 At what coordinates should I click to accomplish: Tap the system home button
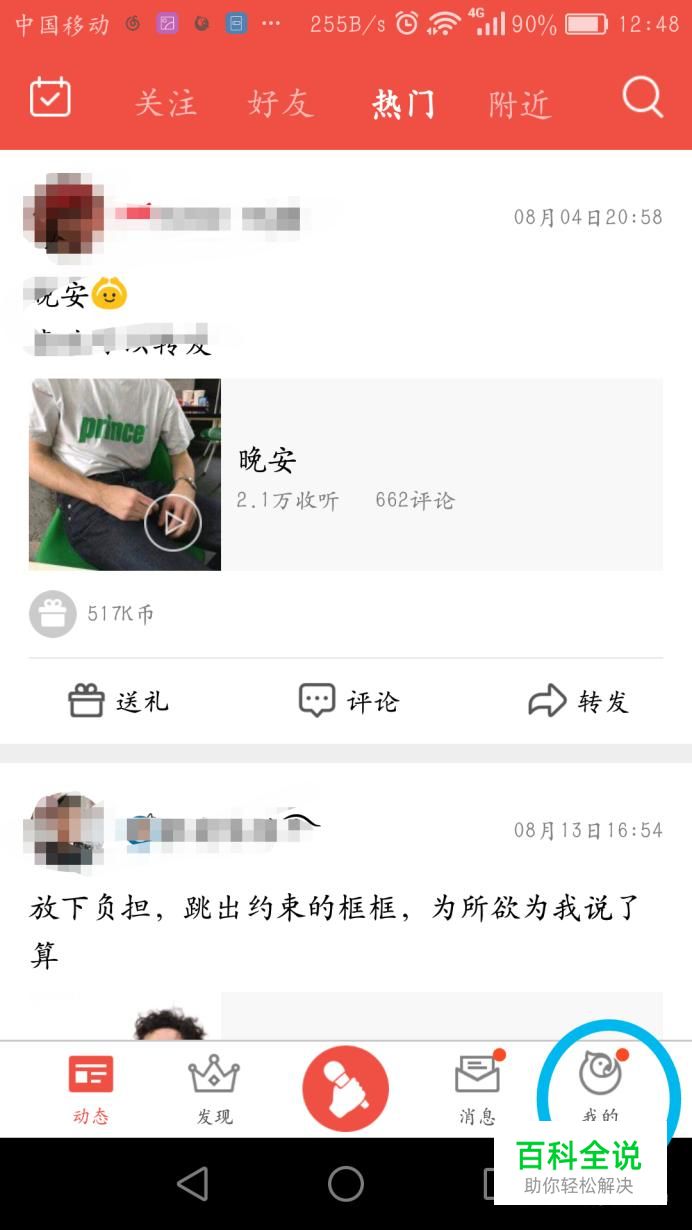[x=346, y=1184]
